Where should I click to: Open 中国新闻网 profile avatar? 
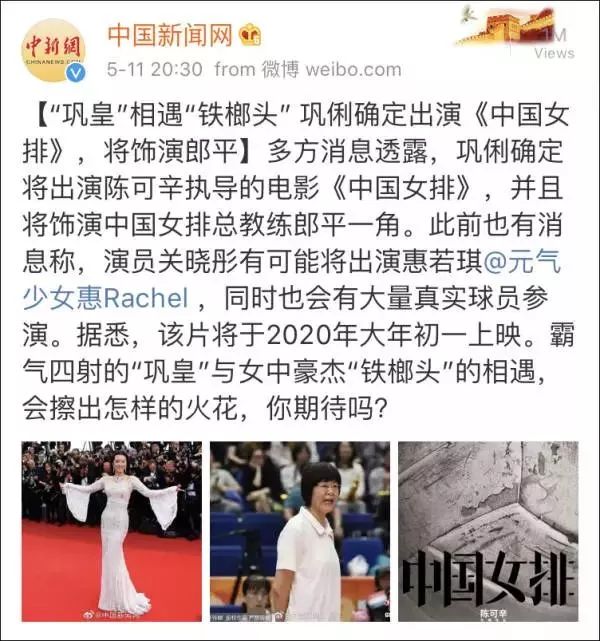(53, 50)
